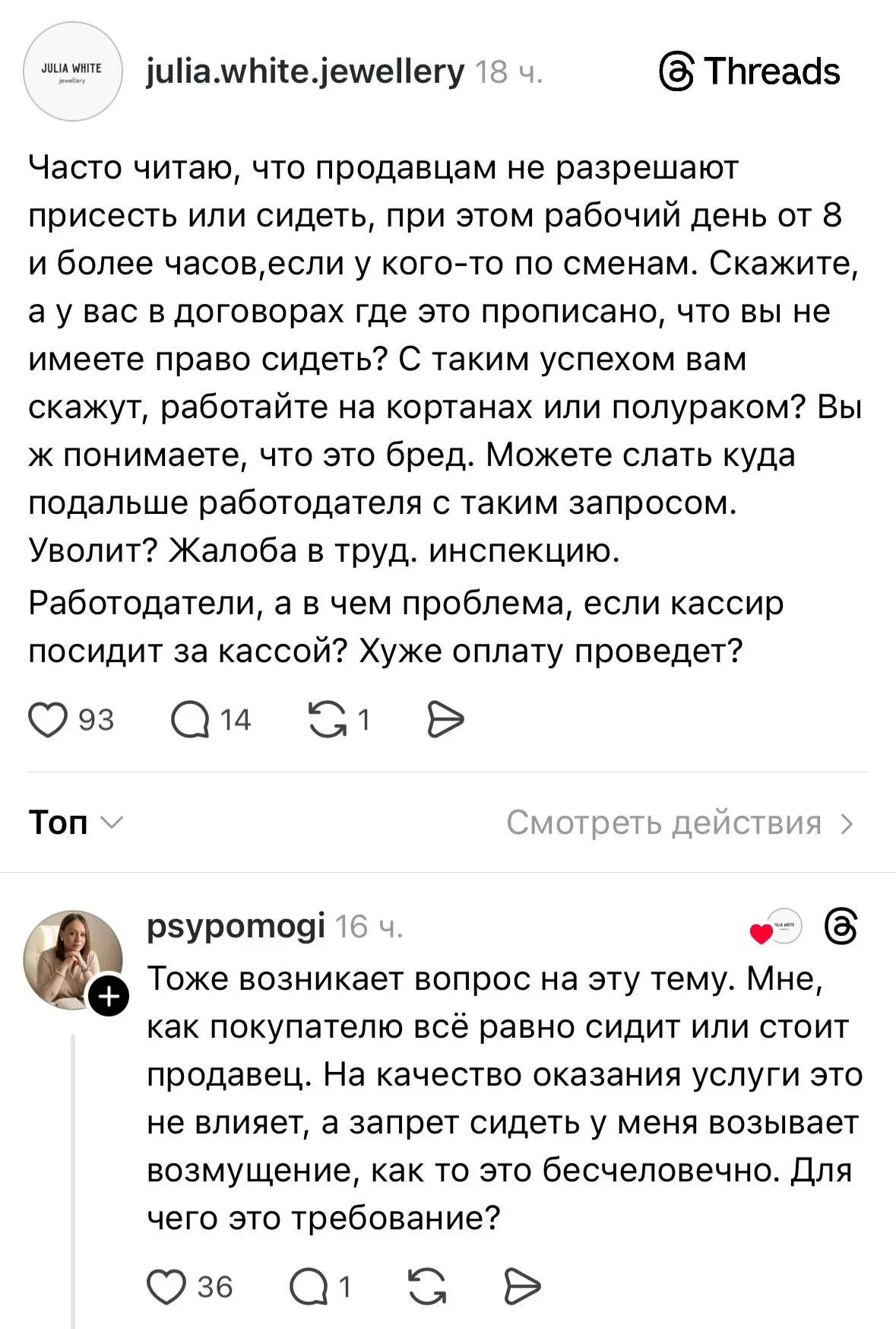This screenshot has height=1329, width=896.
Task: Expand the Топ sorting dropdown
Action: [x=75, y=823]
